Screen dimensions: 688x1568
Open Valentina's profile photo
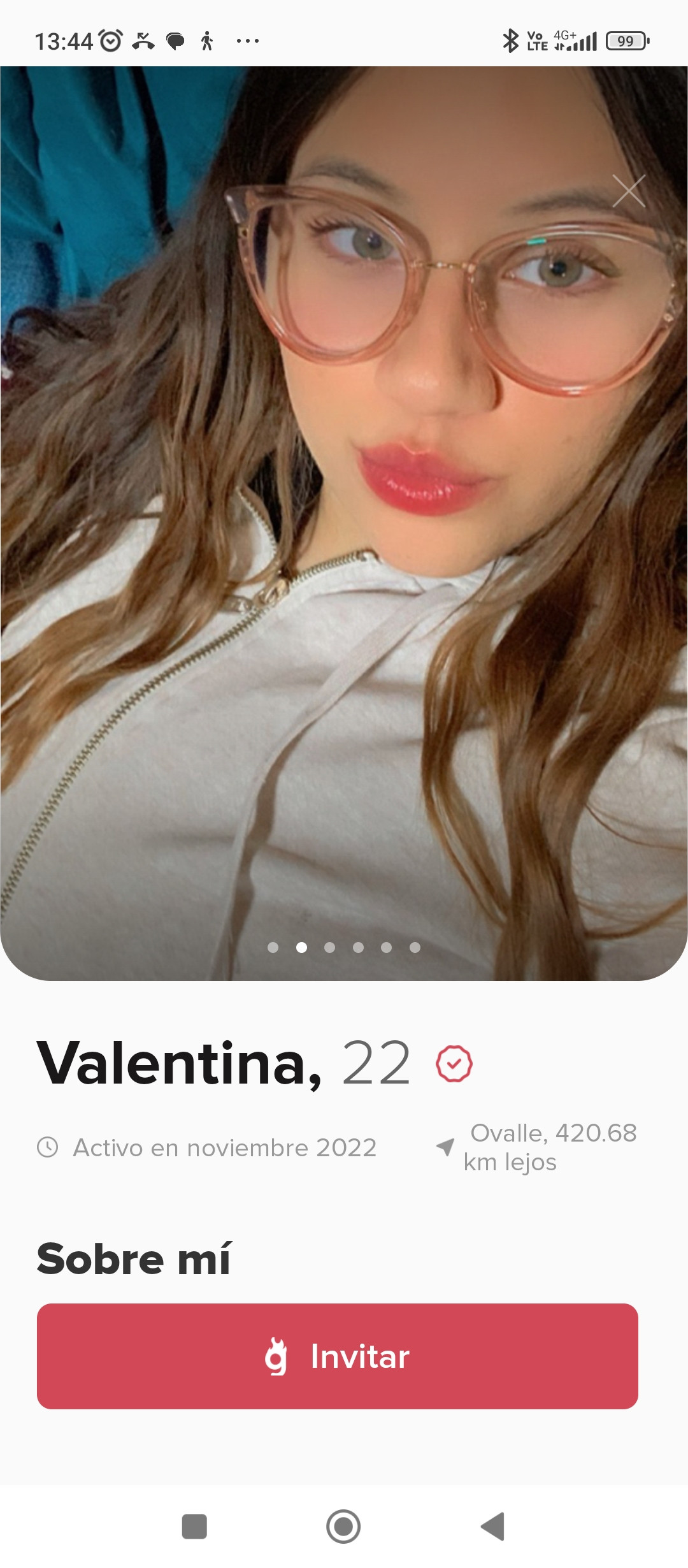[x=344, y=523]
